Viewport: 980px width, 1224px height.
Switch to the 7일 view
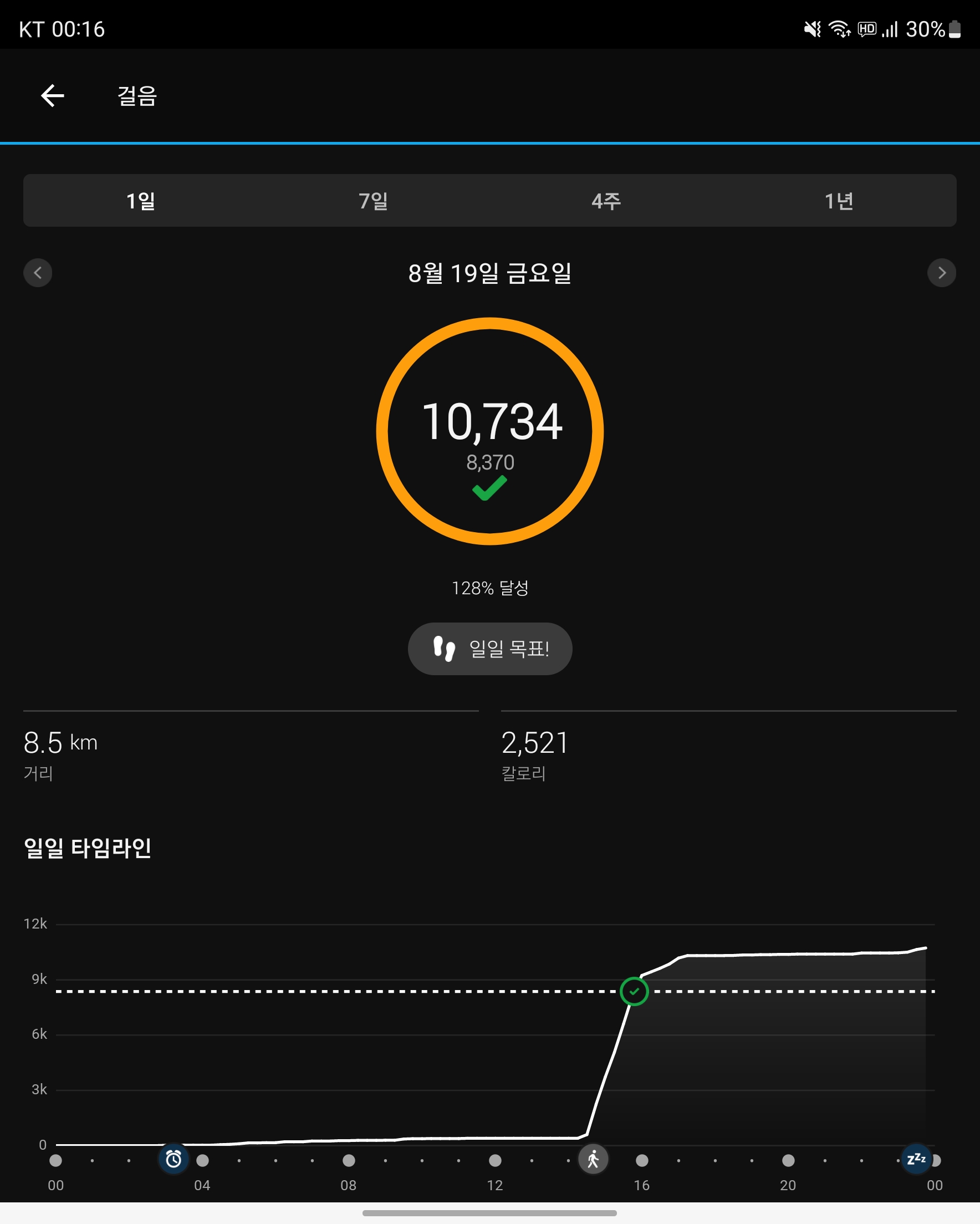point(373,201)
